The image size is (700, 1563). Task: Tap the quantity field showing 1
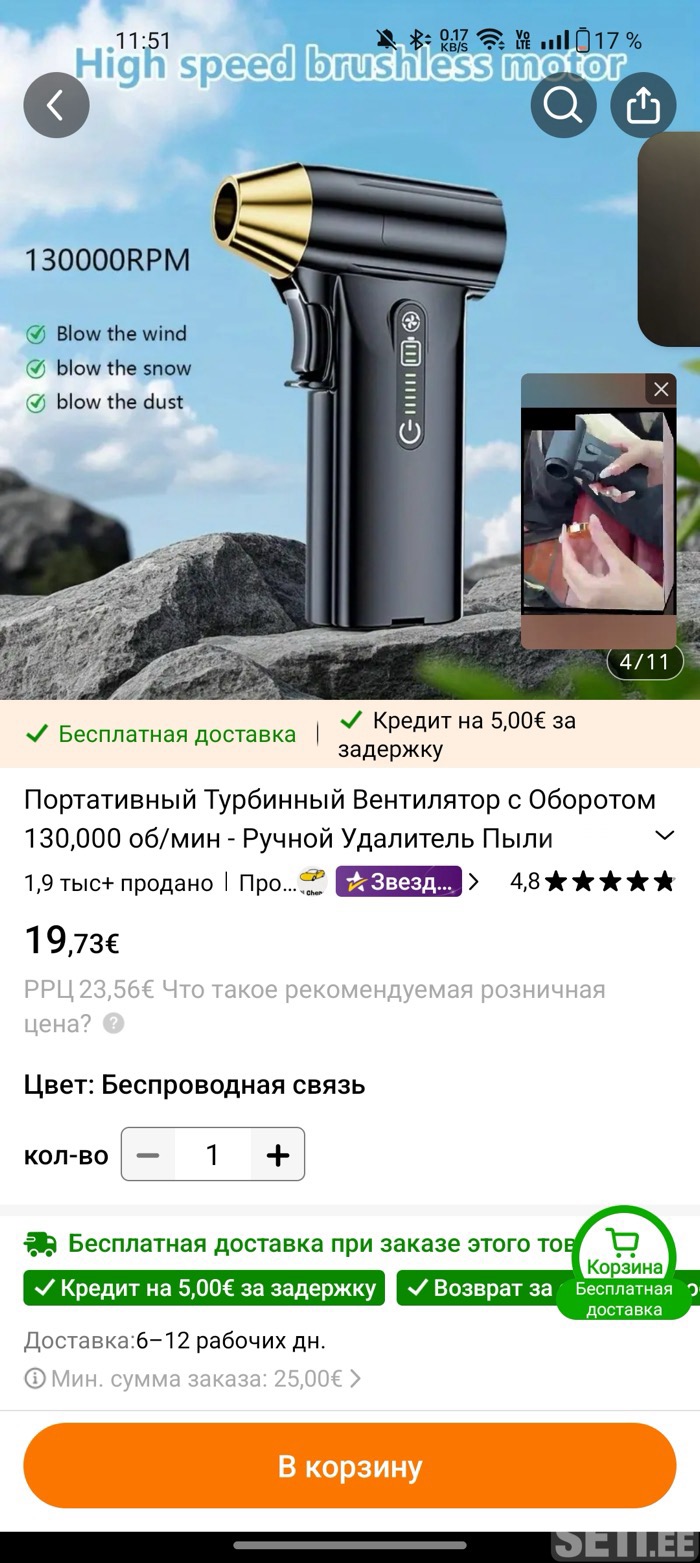(x=212, y=1155)
